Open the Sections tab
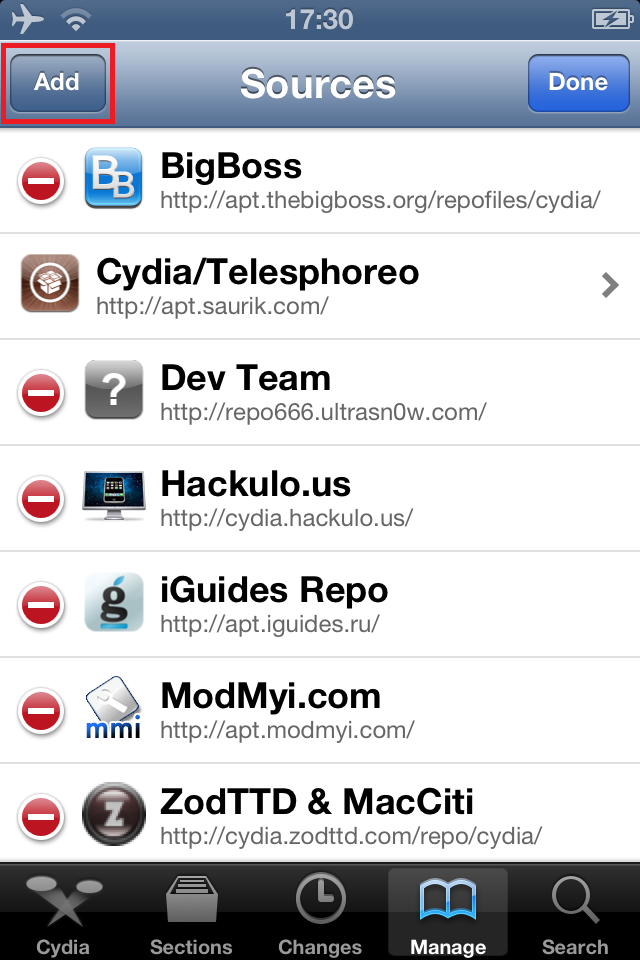Screen dimensions: 640x960 191,915
